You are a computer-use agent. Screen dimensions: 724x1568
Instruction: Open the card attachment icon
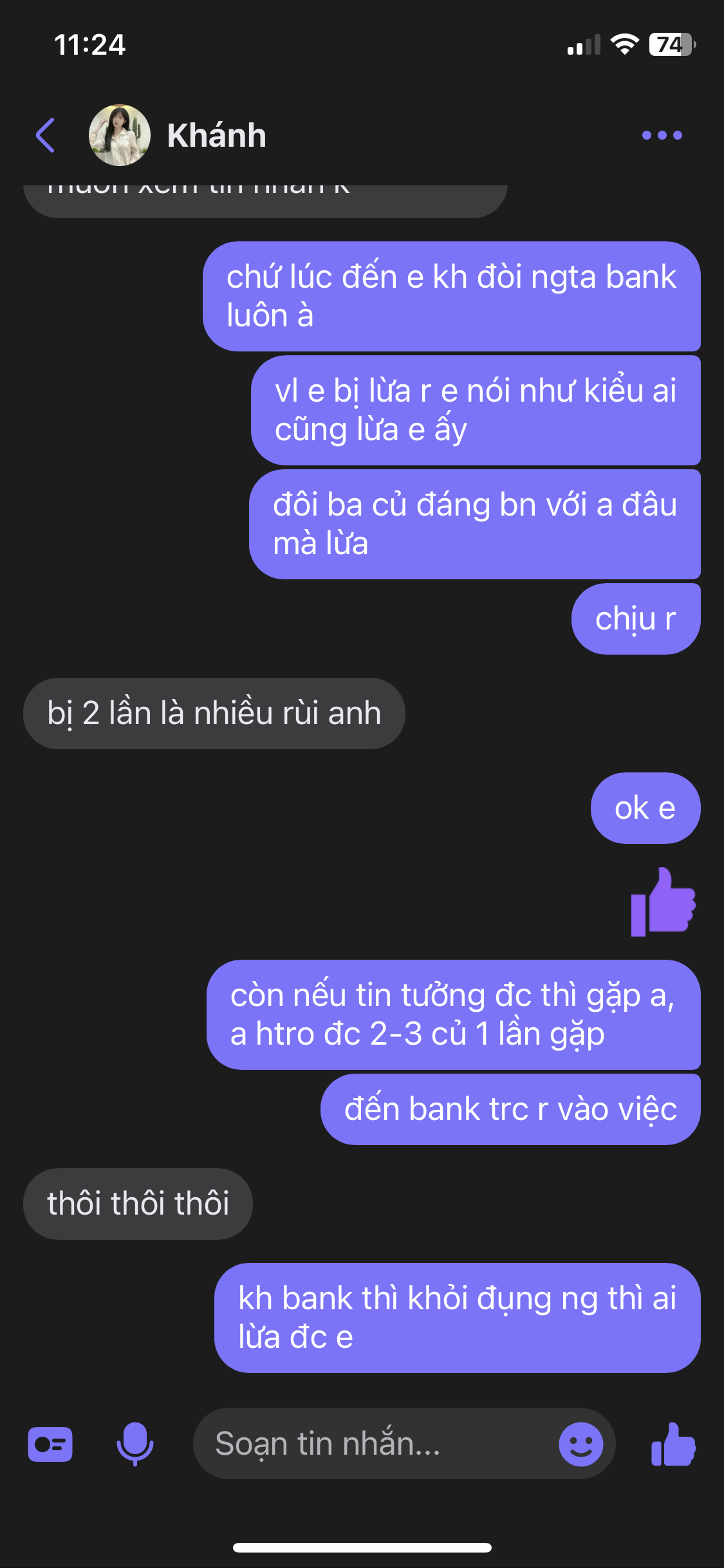50,1444
